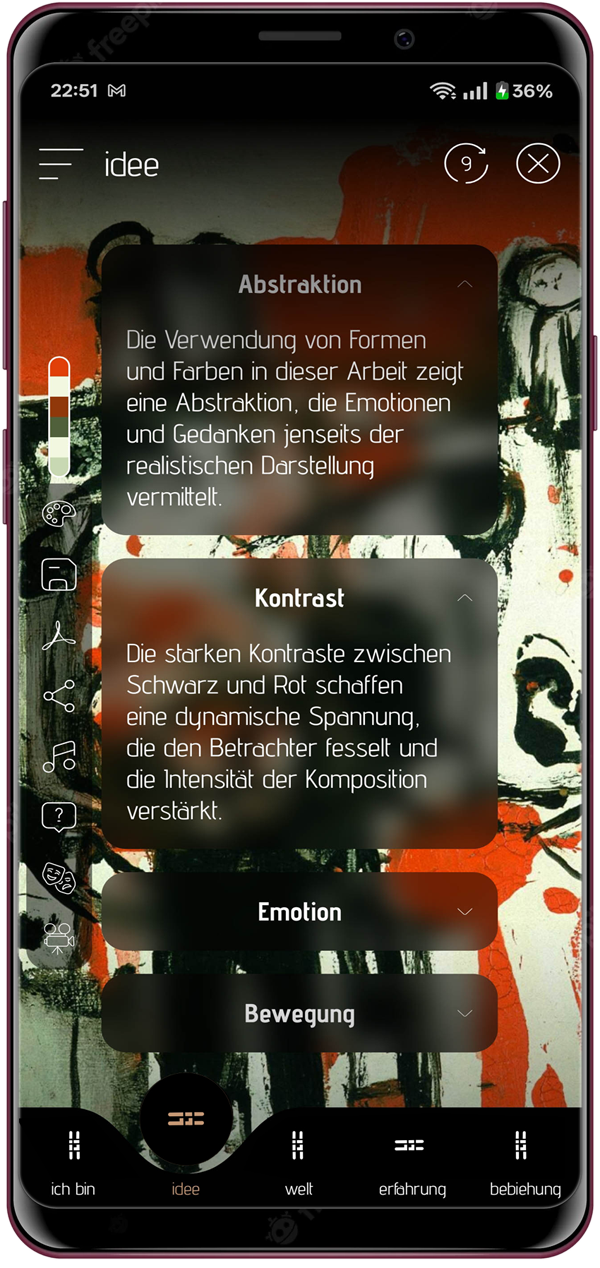Close the idee screen
Screen dimensions: 600x1268
tap(538, 164)
